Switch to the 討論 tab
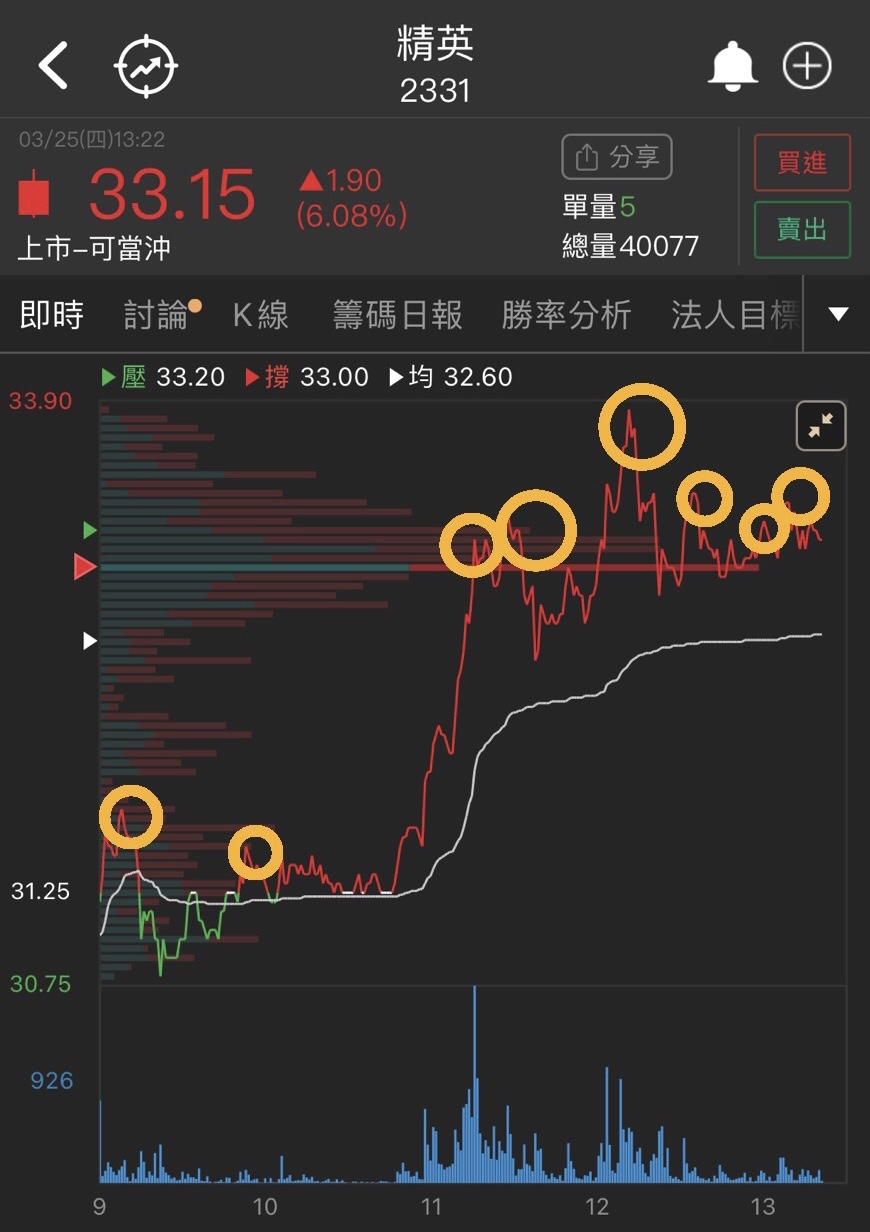 (158, 316)
